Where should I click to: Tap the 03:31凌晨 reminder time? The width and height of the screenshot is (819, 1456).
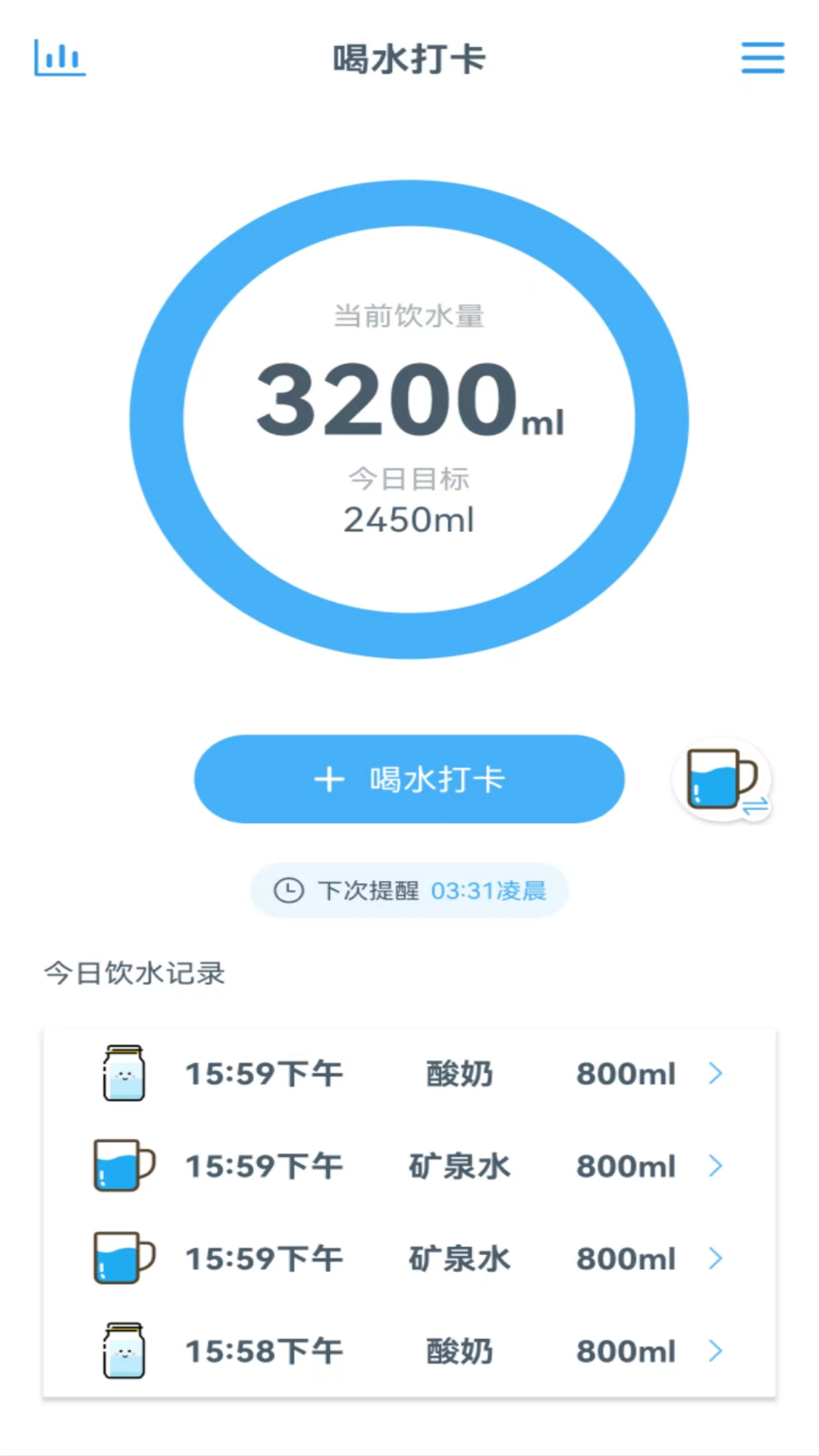click(x=490, y=890)
